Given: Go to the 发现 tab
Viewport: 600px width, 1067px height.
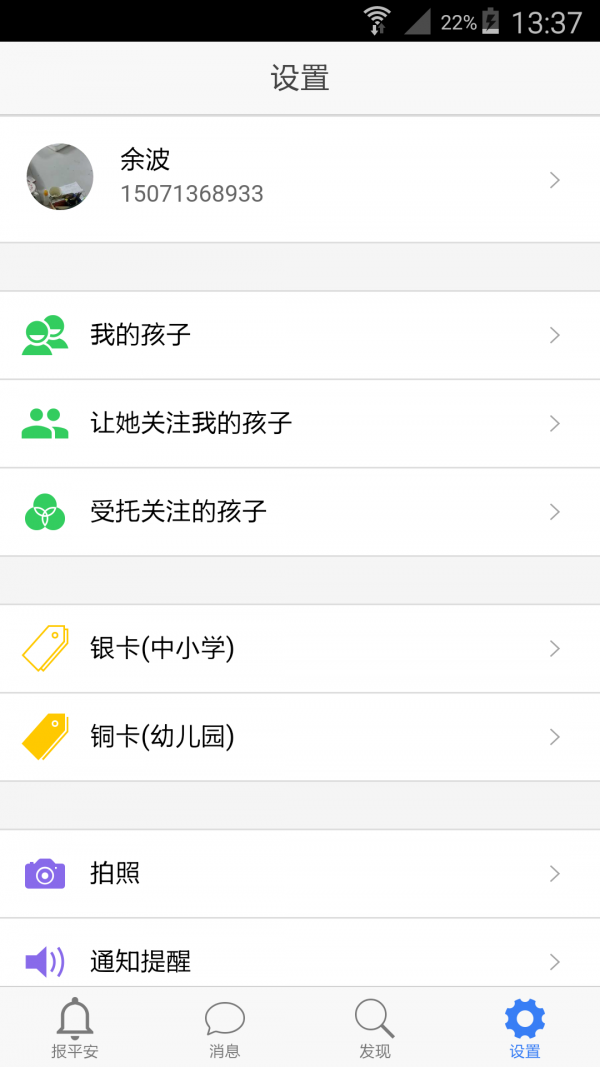Looking at the screenshot, I should point(375,1028).
